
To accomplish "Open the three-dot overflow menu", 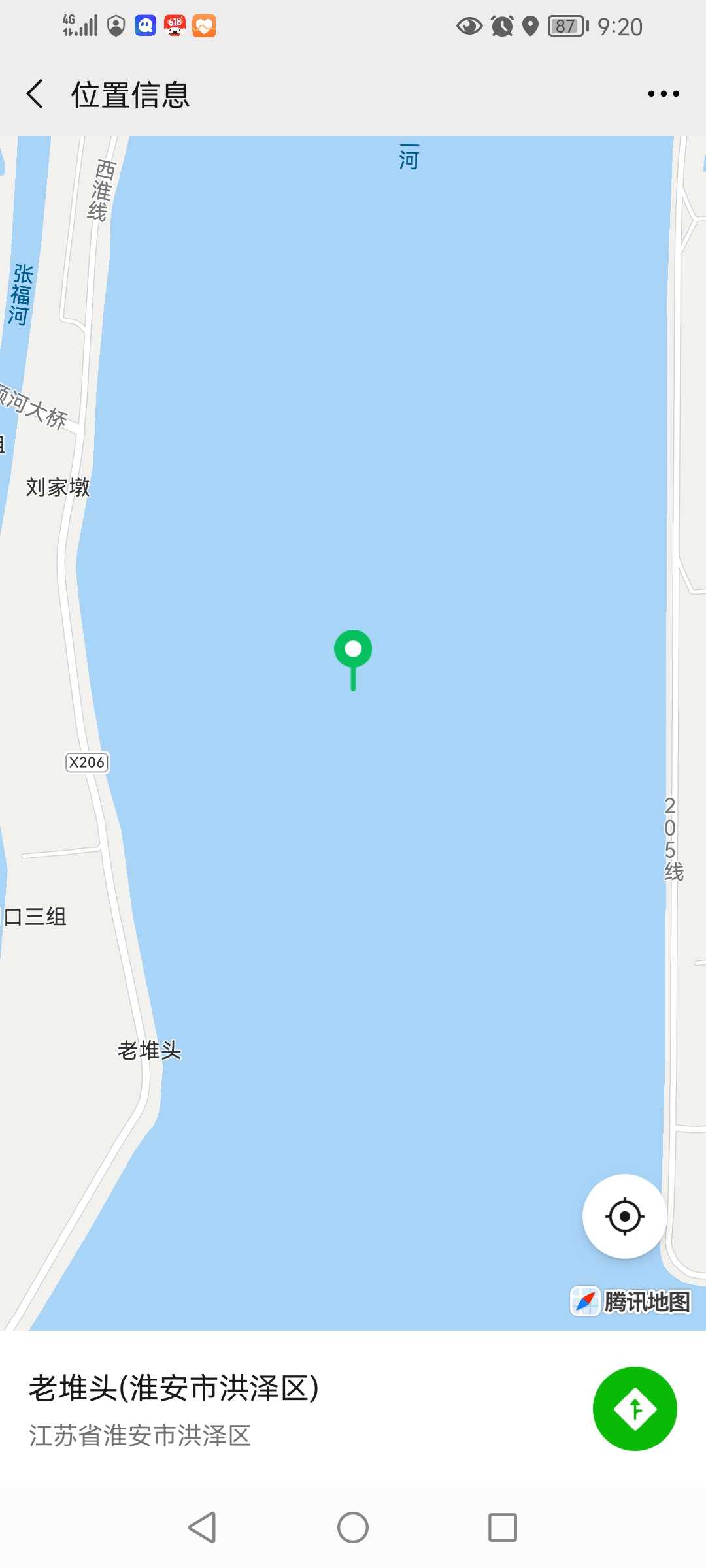I will [664, 94].
